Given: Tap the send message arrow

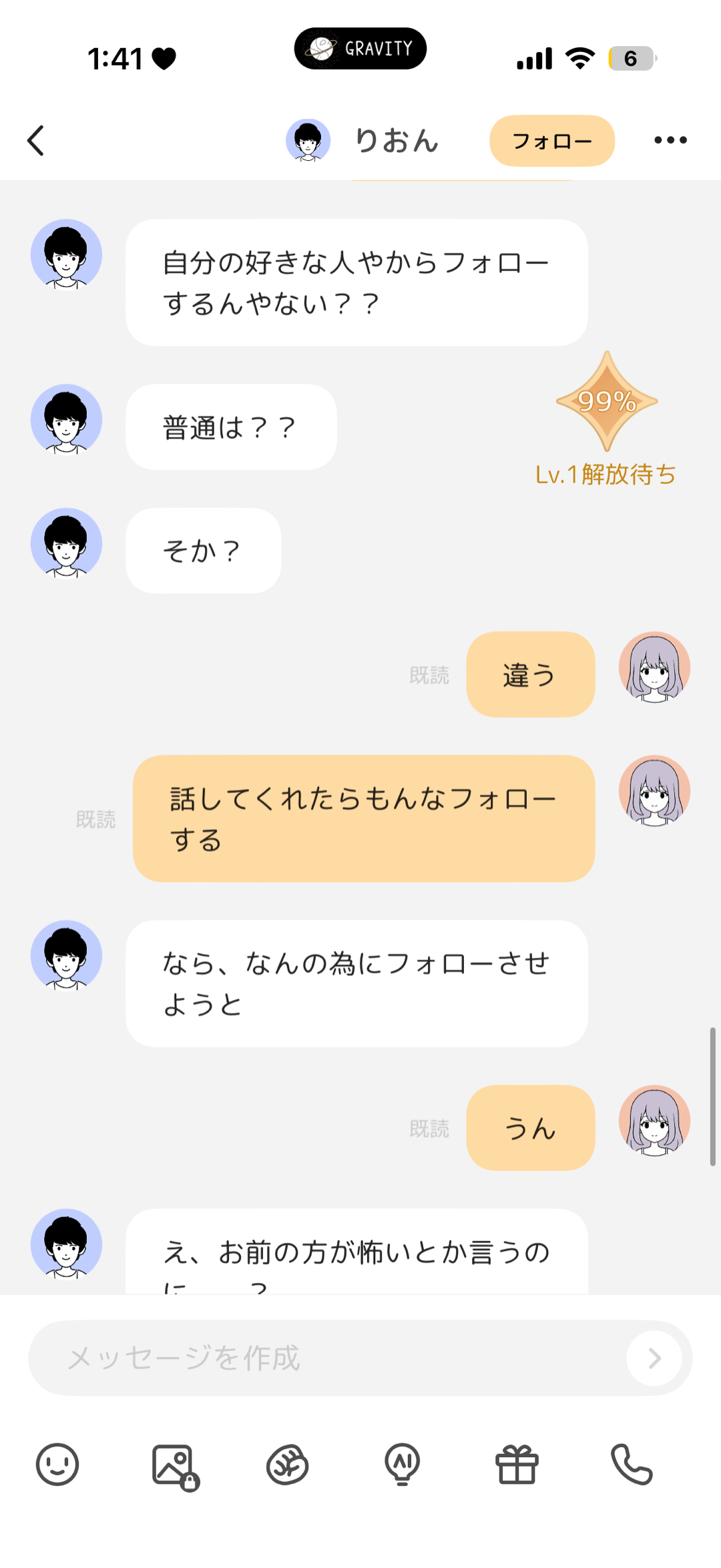Looking at the screenshot, I should [655, 1358].
